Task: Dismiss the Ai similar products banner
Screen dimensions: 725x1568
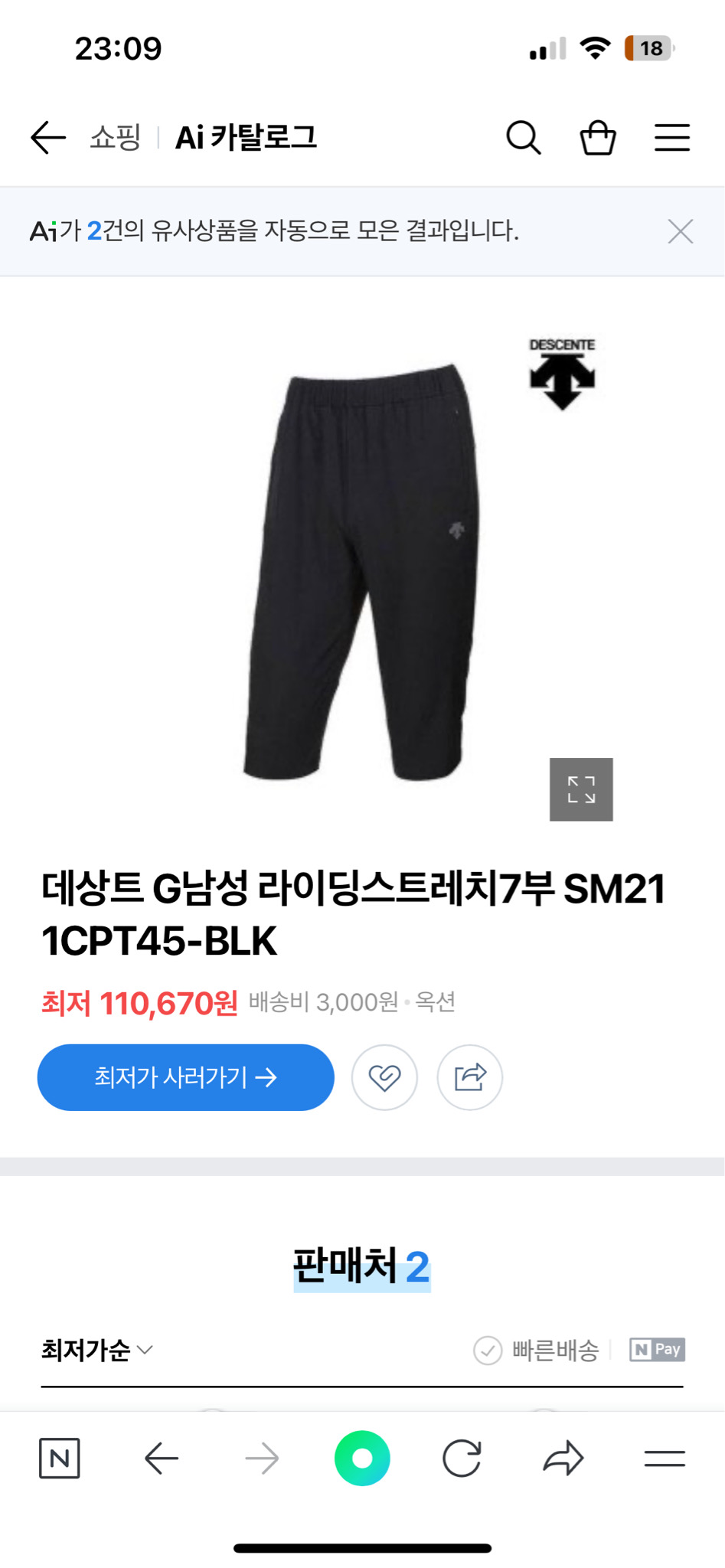Action: pyautogui.click(x=681, y=232)
